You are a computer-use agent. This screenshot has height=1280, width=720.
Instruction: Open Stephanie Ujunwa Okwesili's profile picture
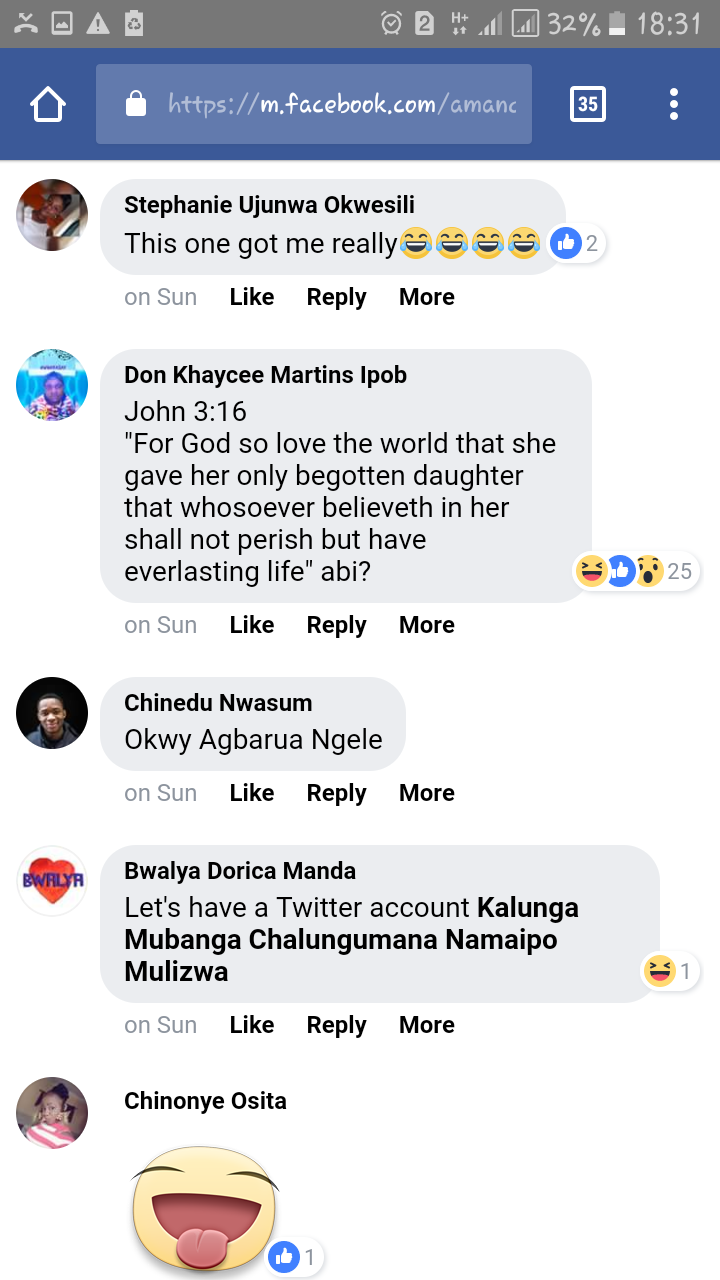tap(52, 215)
